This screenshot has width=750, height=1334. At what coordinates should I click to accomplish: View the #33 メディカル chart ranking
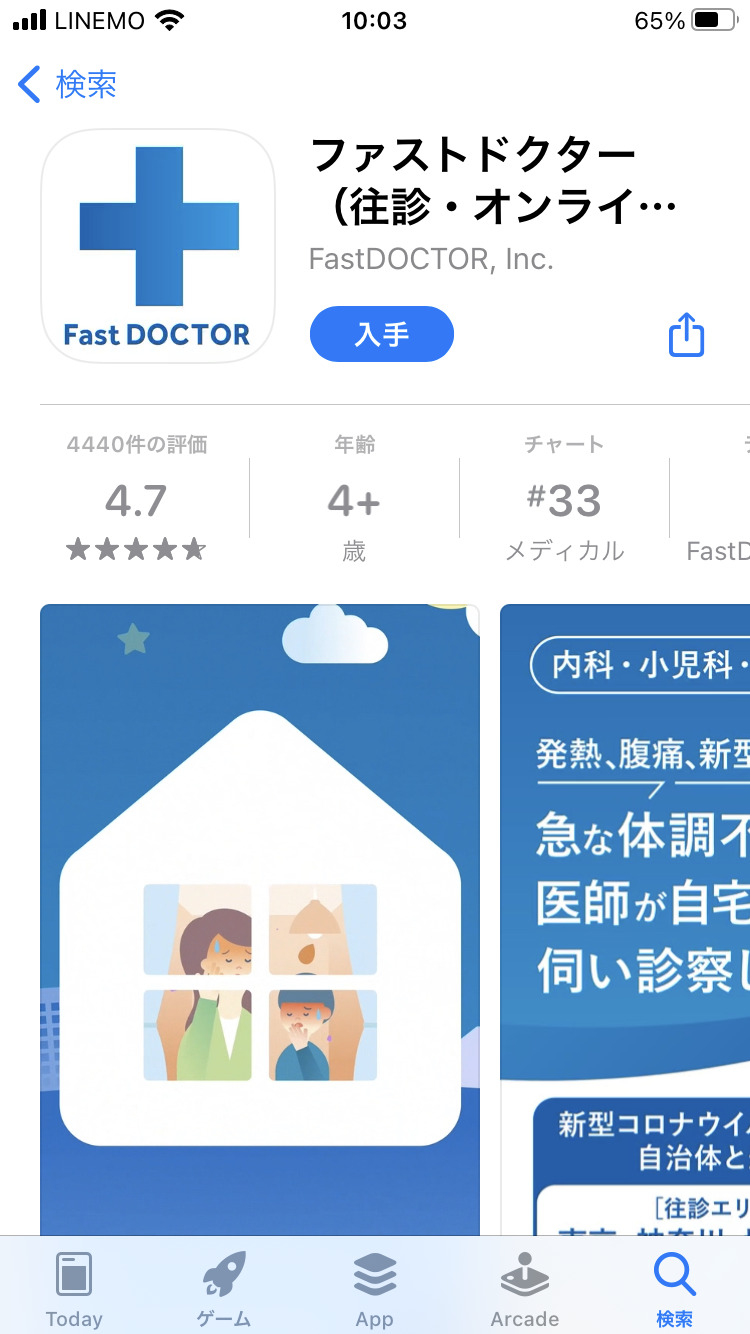pos(564,499)
